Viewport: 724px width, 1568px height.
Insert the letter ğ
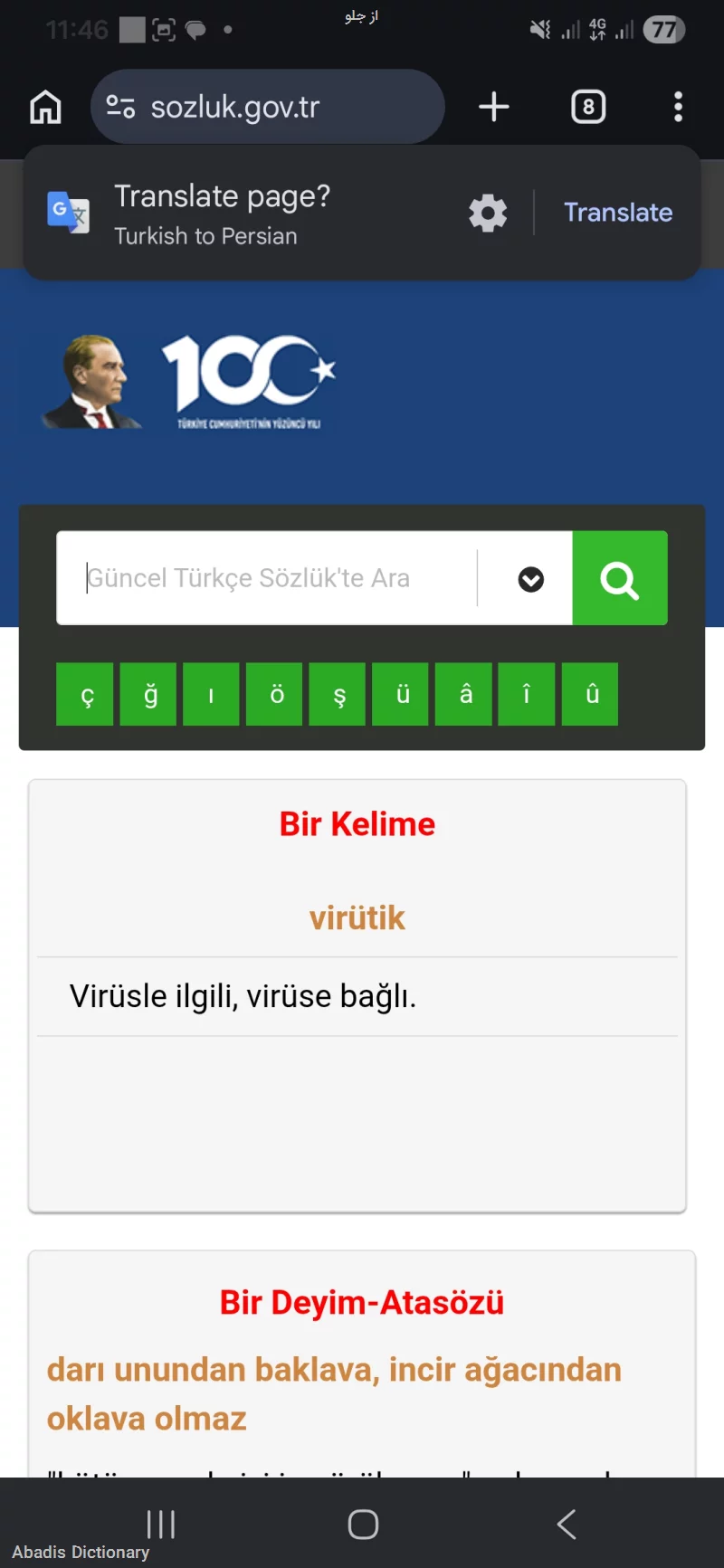tap(148, 694)
